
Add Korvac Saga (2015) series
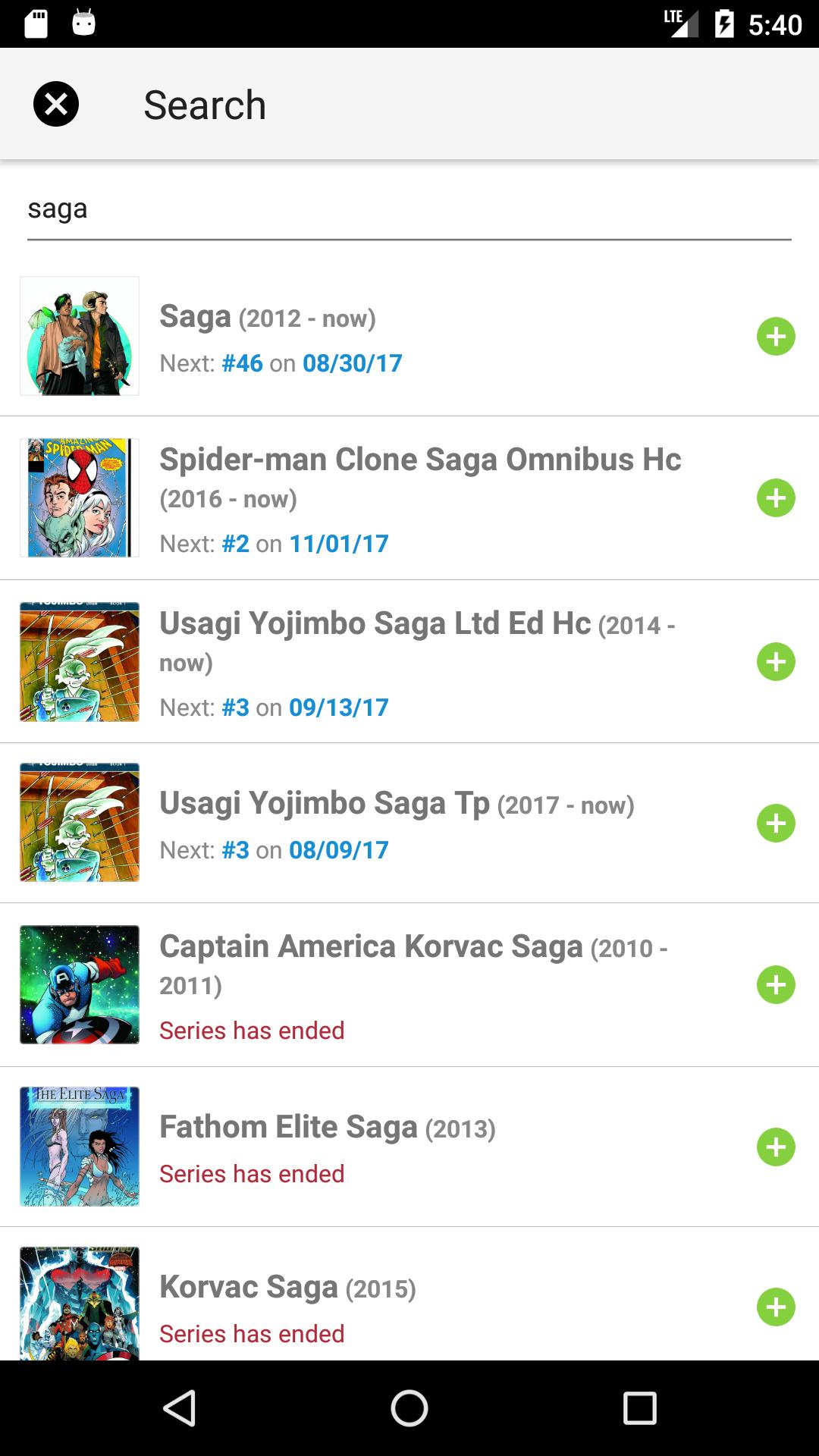776,1307
